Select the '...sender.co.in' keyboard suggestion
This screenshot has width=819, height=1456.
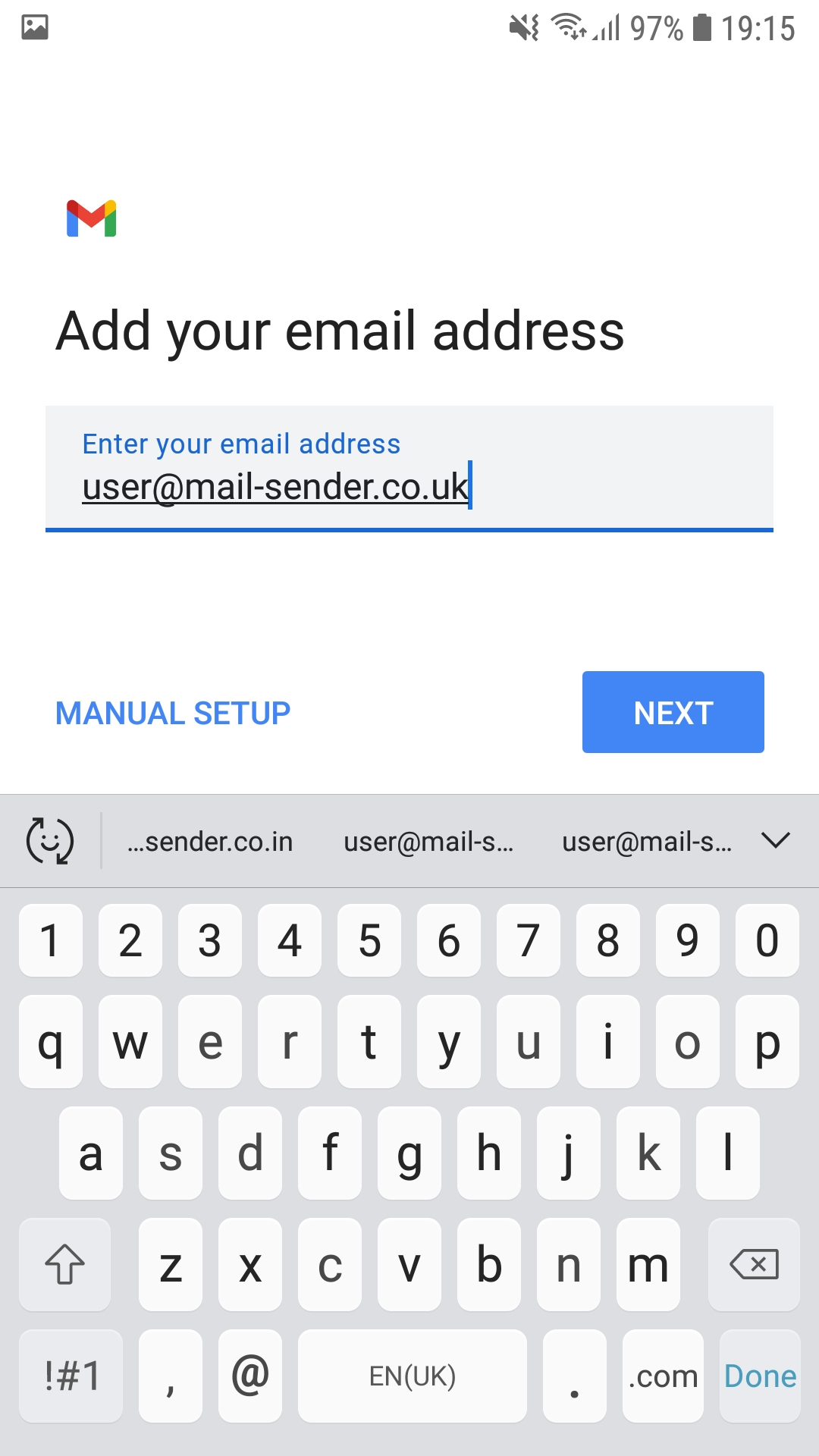[x=210, y=842]
